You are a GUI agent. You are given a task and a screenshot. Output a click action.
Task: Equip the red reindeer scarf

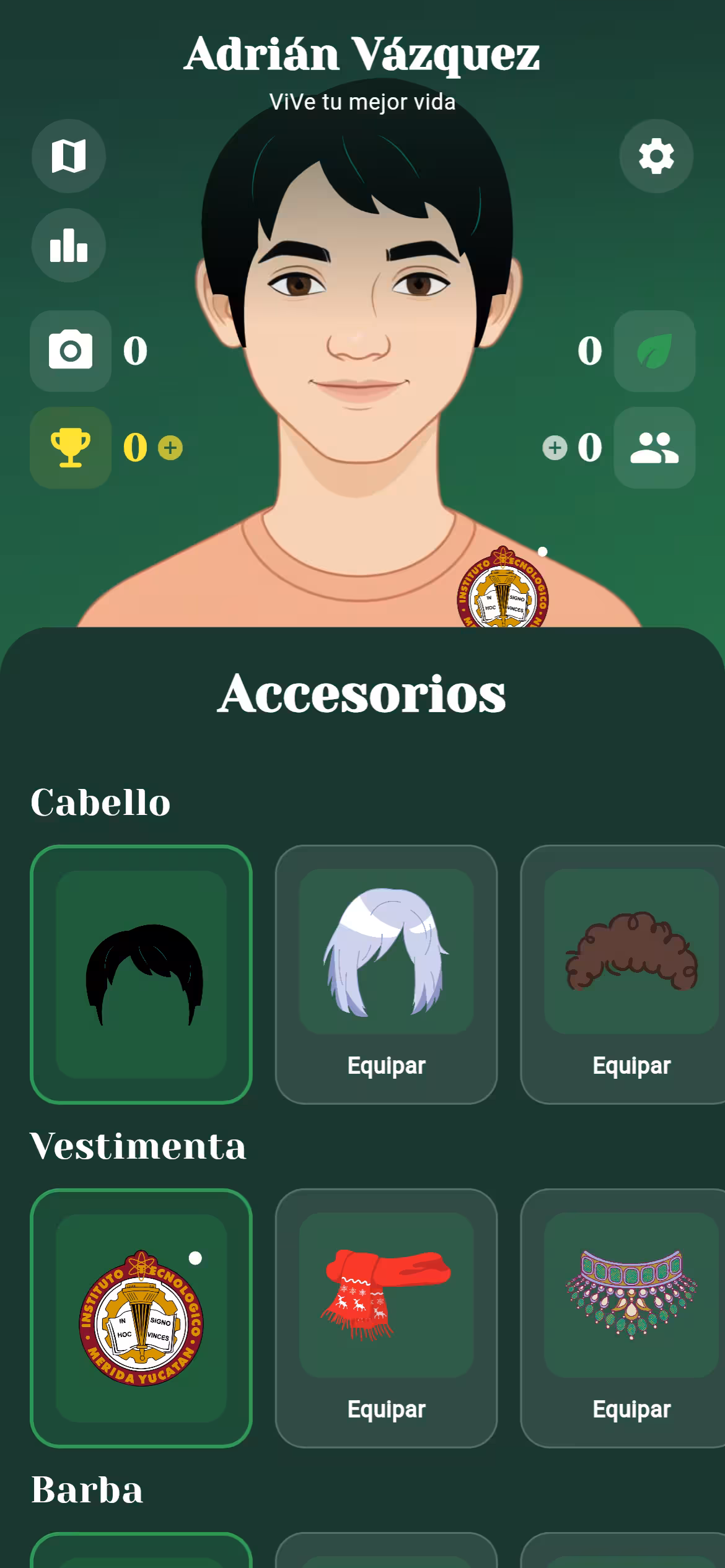(386, 1409)
